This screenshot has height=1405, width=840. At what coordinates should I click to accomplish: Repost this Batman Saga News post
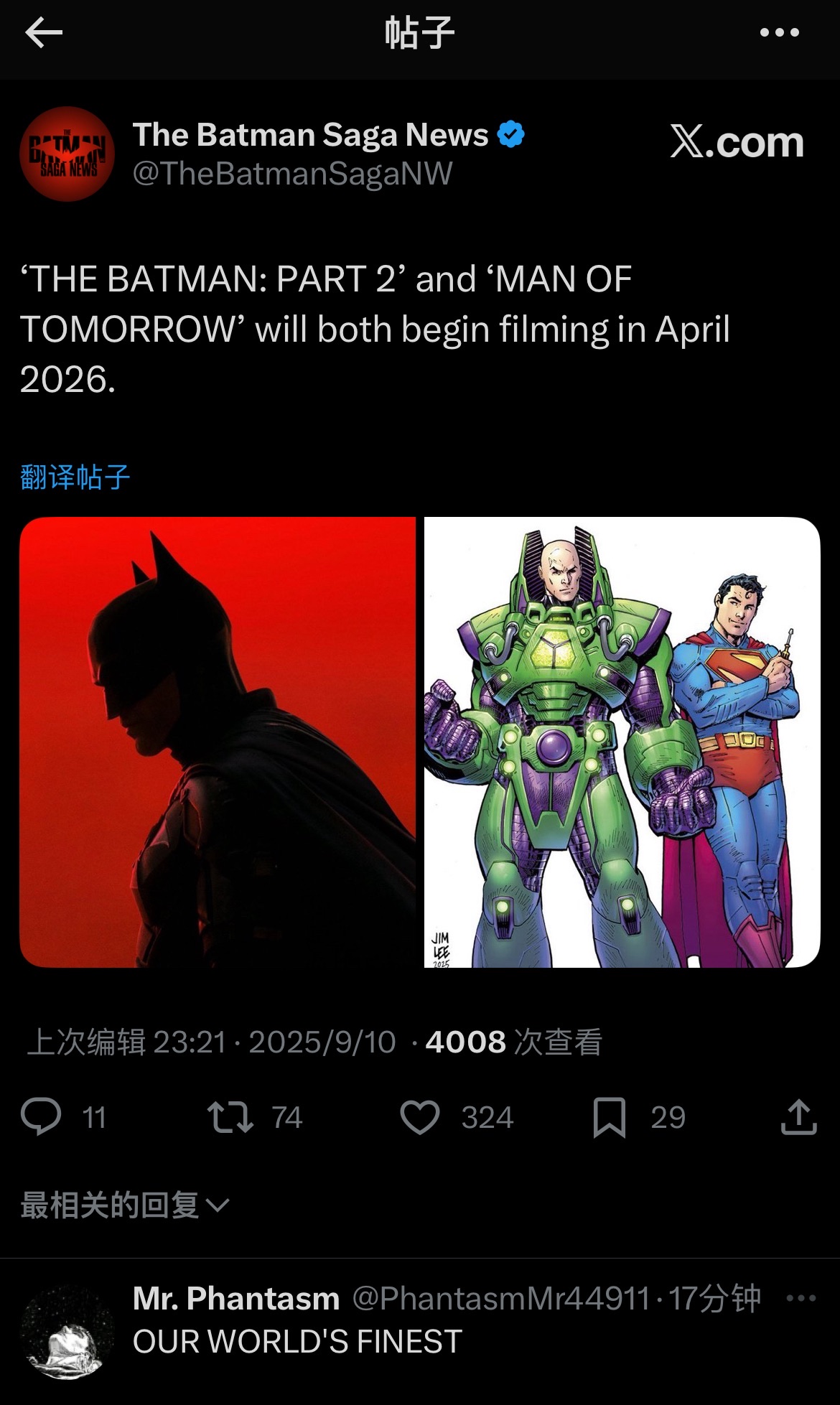(x=230, y=1117)
